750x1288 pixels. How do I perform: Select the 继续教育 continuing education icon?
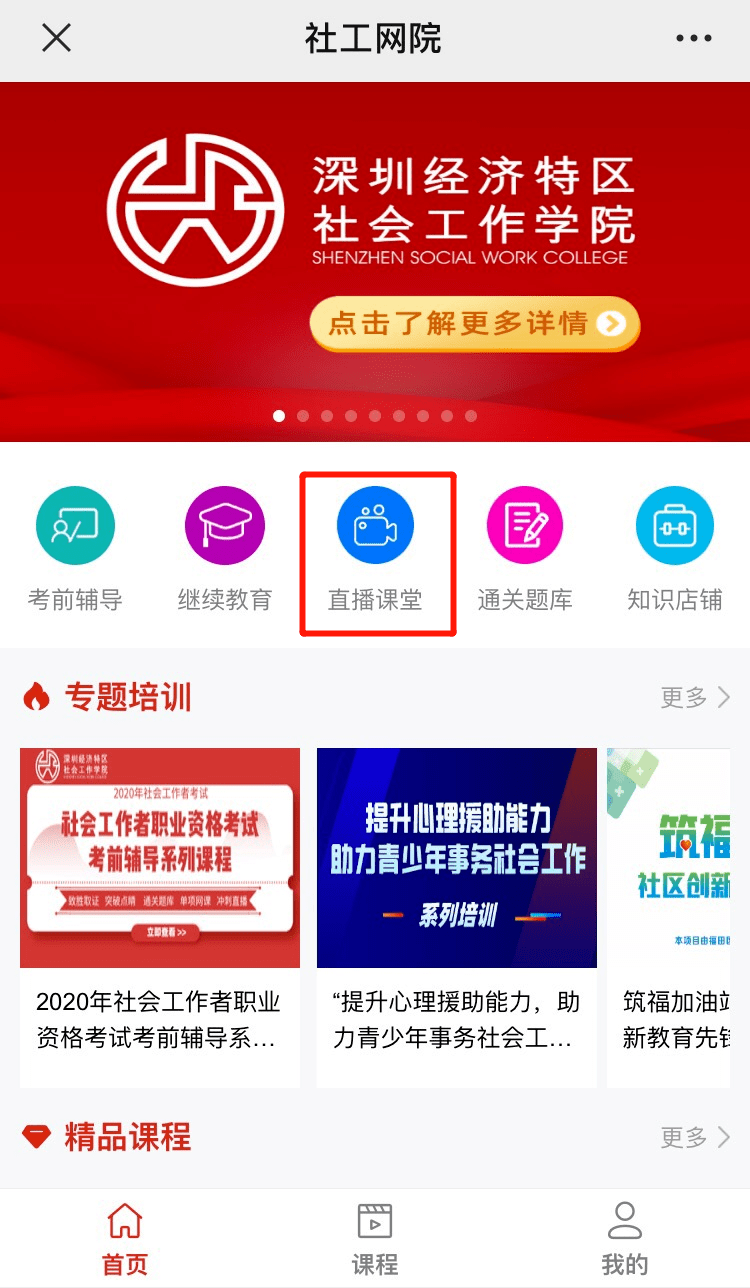pyautogui.click(x=226, y=524)
